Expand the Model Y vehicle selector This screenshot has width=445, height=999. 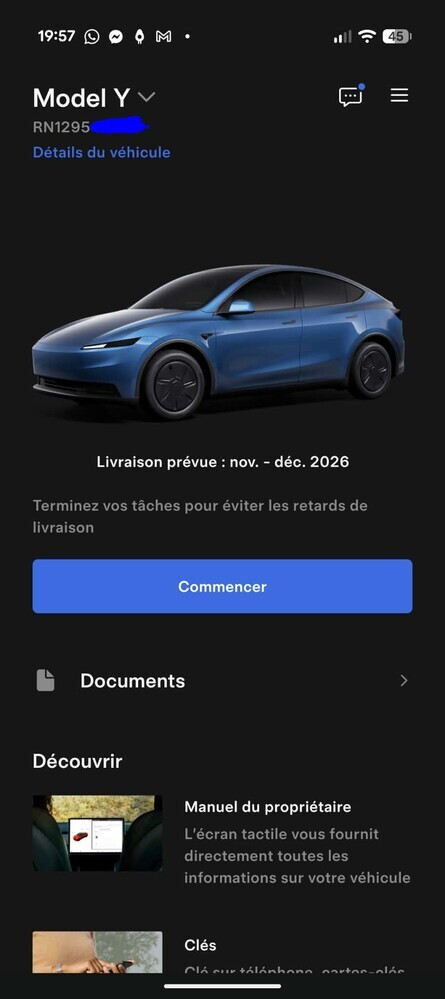point(94,97)
